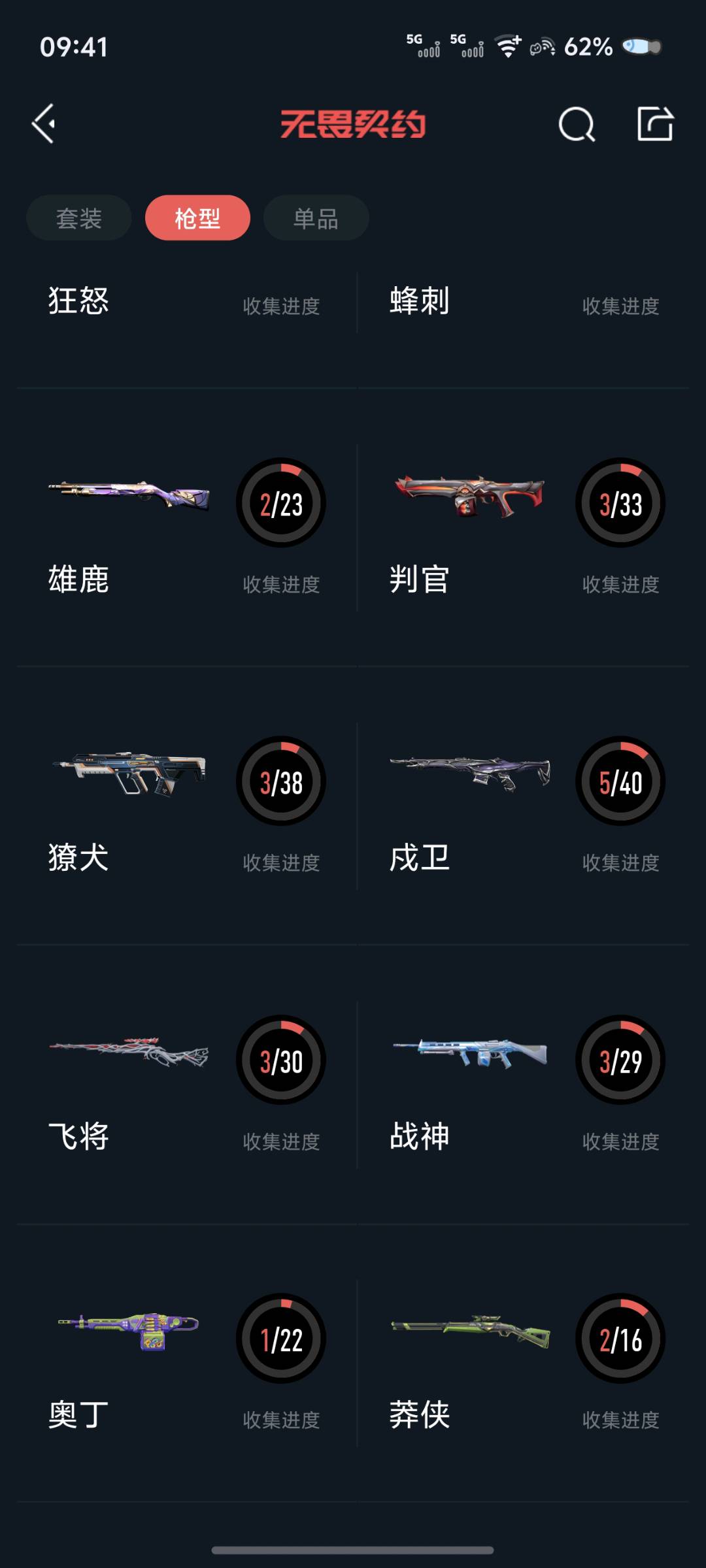Tap the share icon in header
The width and height of the screenshot is (706, 1568).
[655, 123]
